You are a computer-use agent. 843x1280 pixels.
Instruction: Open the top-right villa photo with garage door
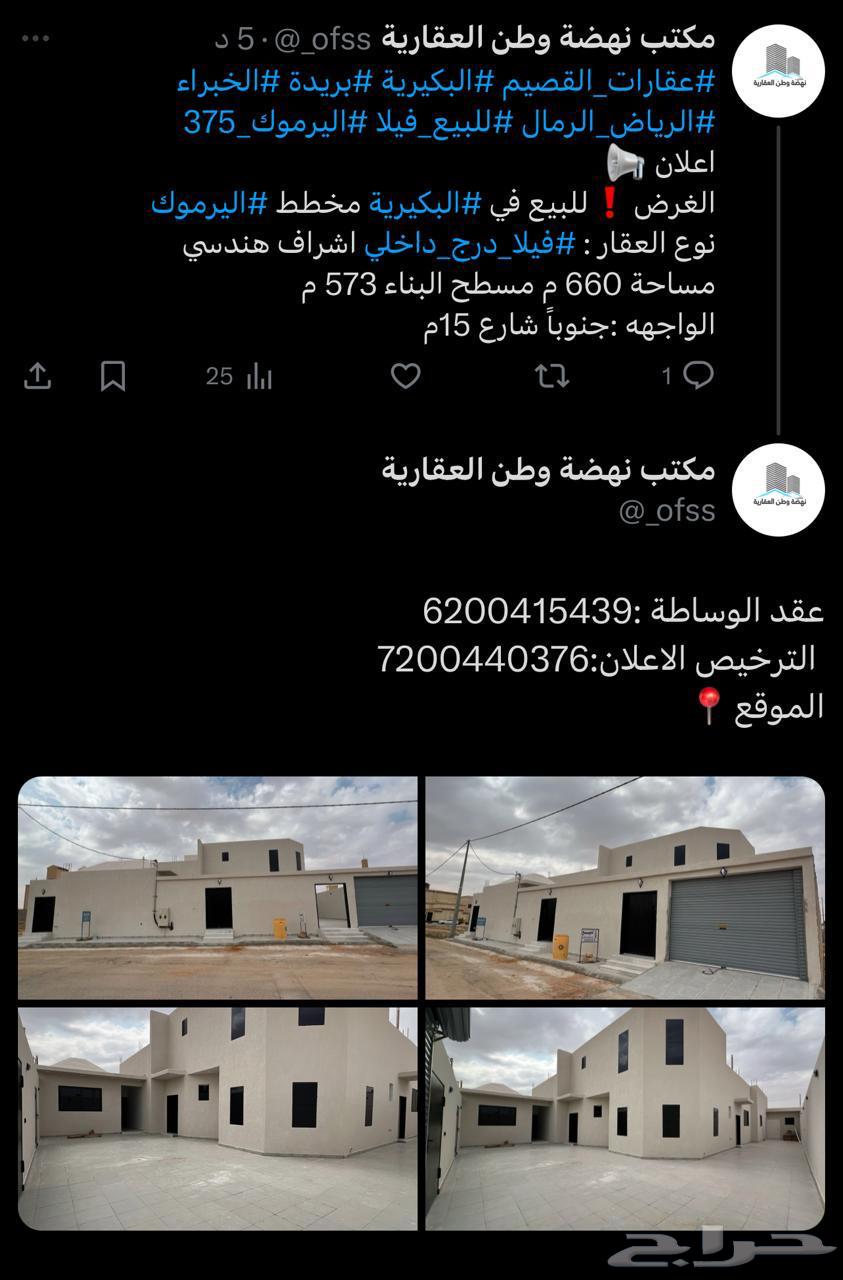625,887
